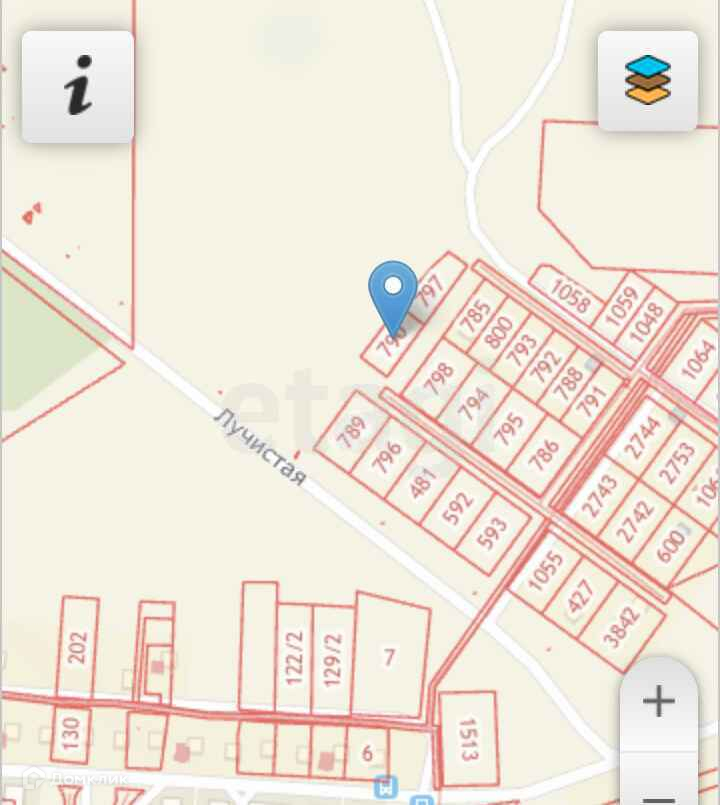720x805 pixels.
Task: Open the map information button
Action: (78, 87)
